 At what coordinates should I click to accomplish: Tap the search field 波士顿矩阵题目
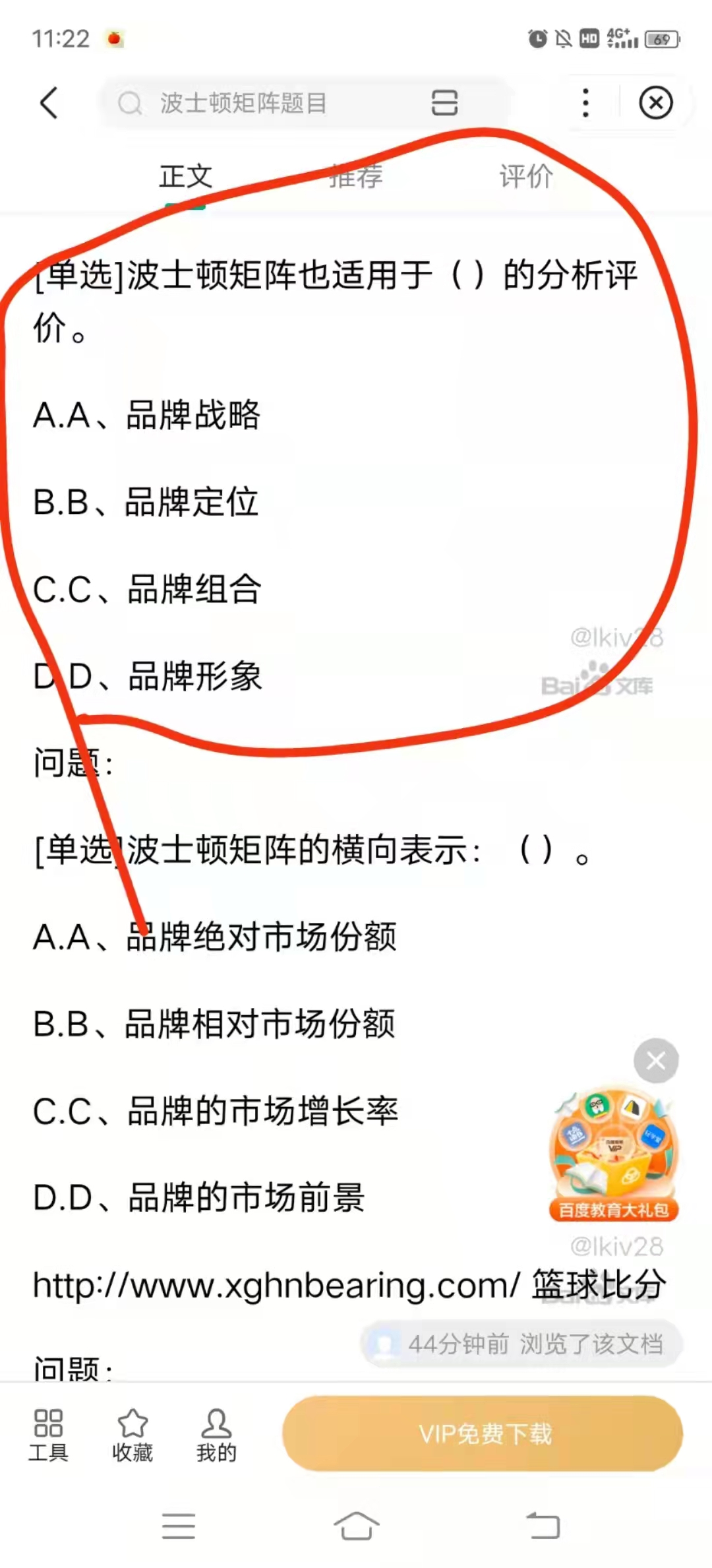(x=264, y=103)
